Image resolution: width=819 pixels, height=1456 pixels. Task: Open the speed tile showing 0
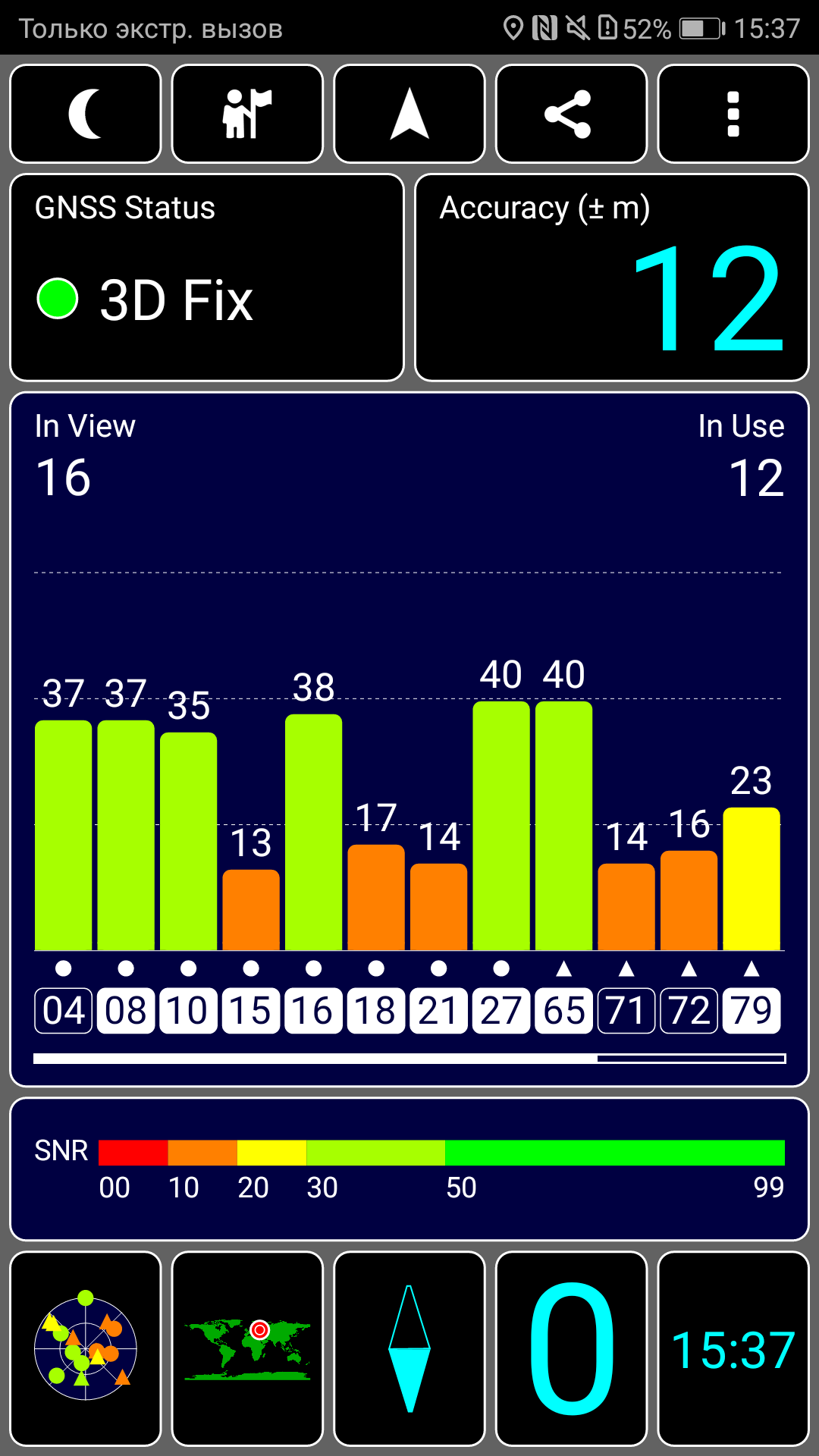(x=571, y=1349)
